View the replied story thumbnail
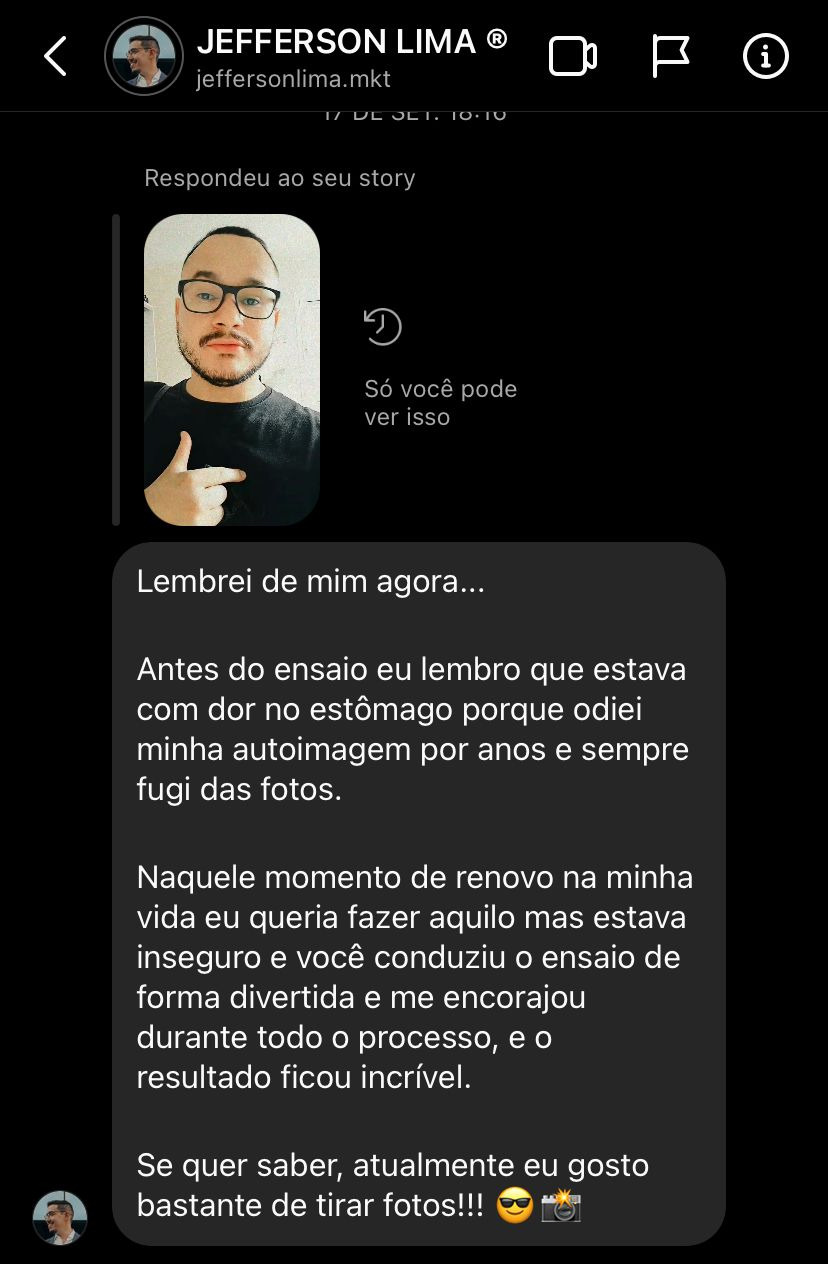Screen dimensions: 828x1264 click(232, 369)
